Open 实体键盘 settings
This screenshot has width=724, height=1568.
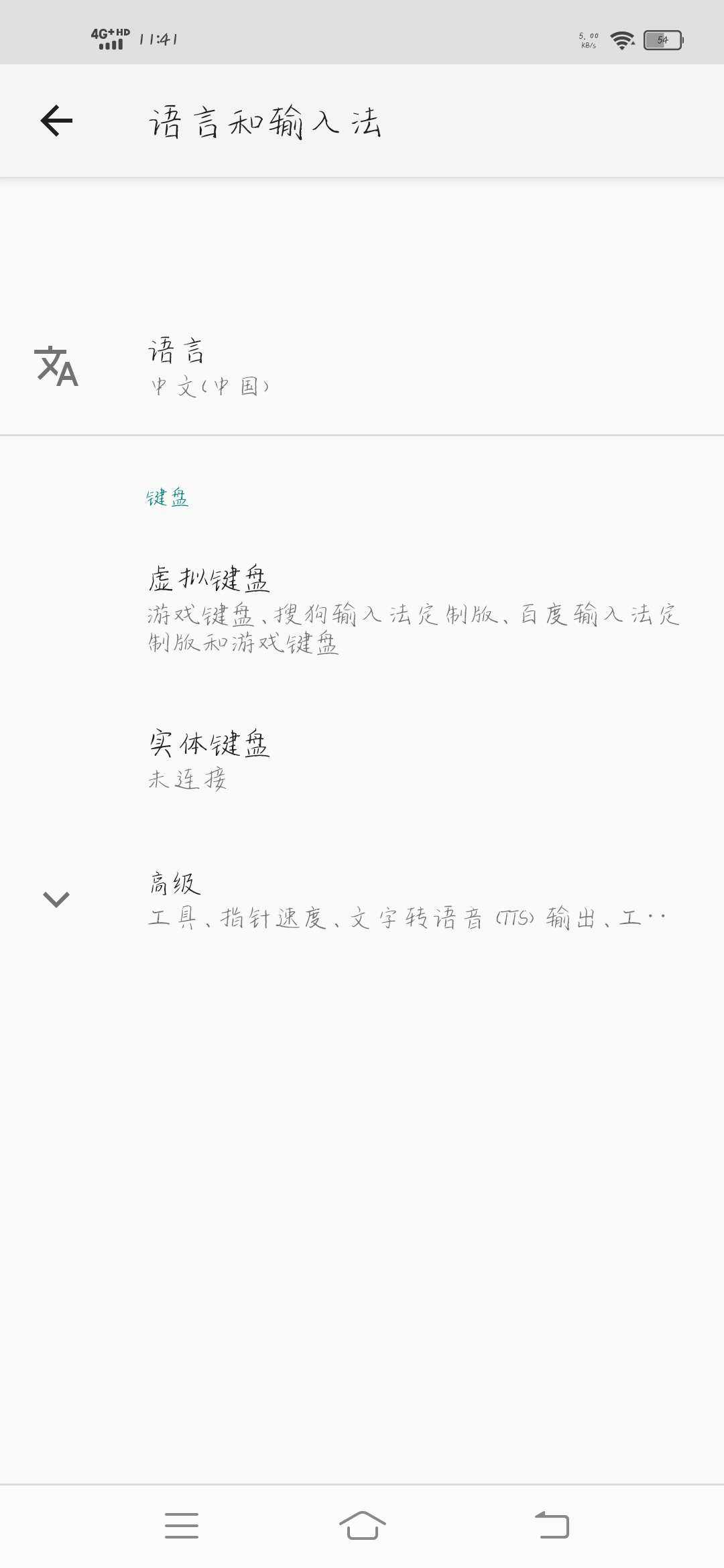[362, 760]
